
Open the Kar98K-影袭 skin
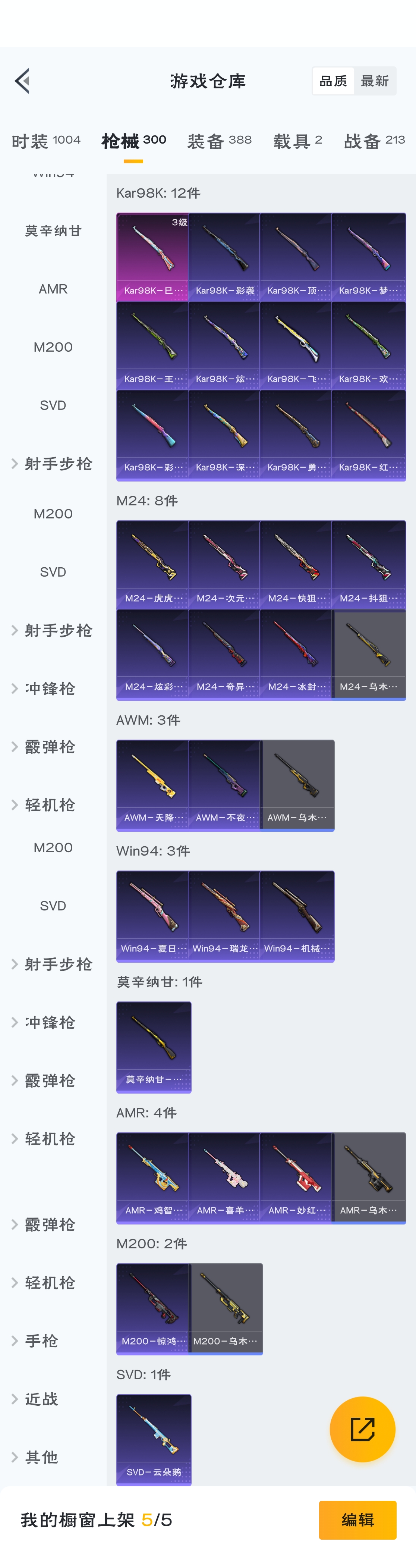coord(224,257)
